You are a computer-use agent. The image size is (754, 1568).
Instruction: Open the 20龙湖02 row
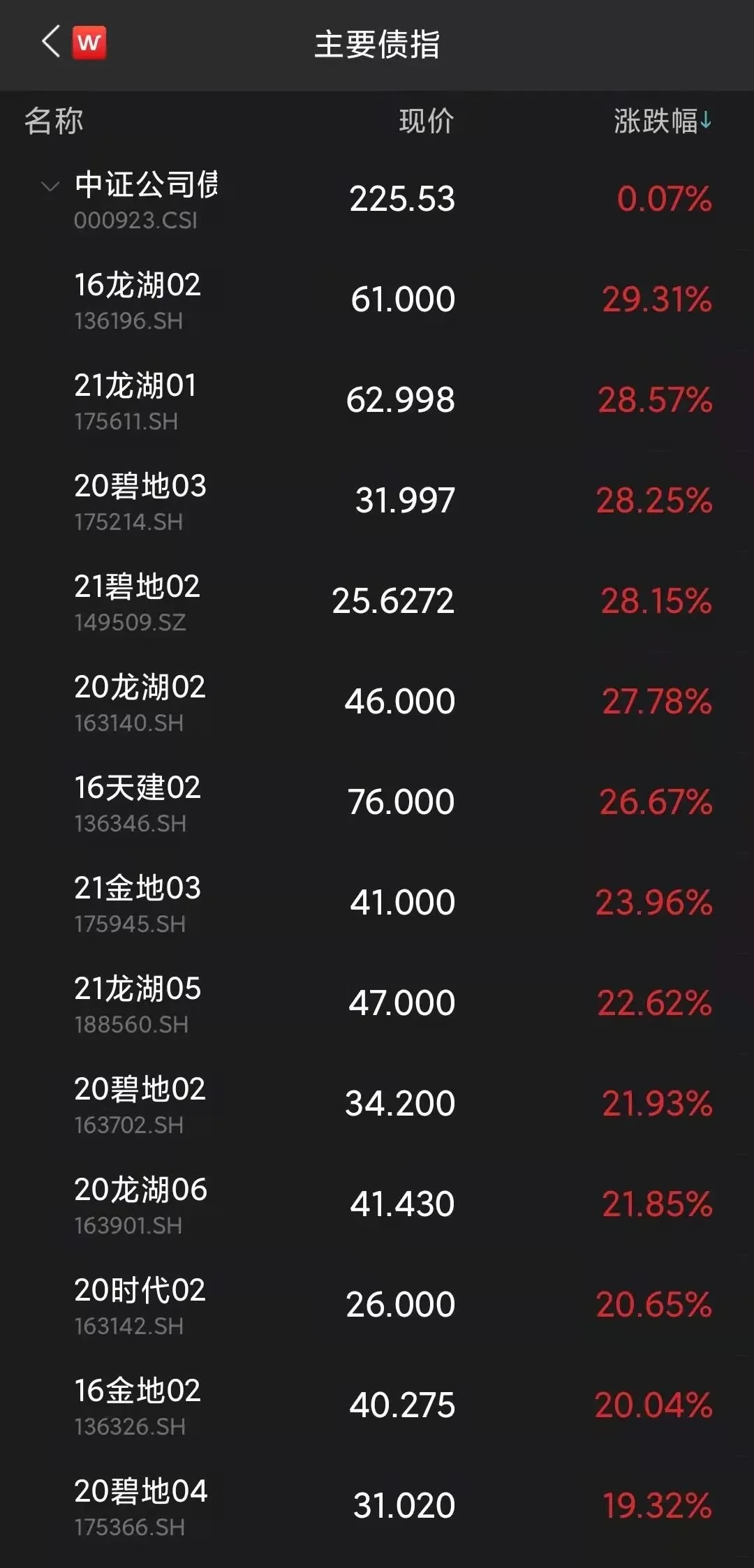pyautogui.click(x=377, y=702)
